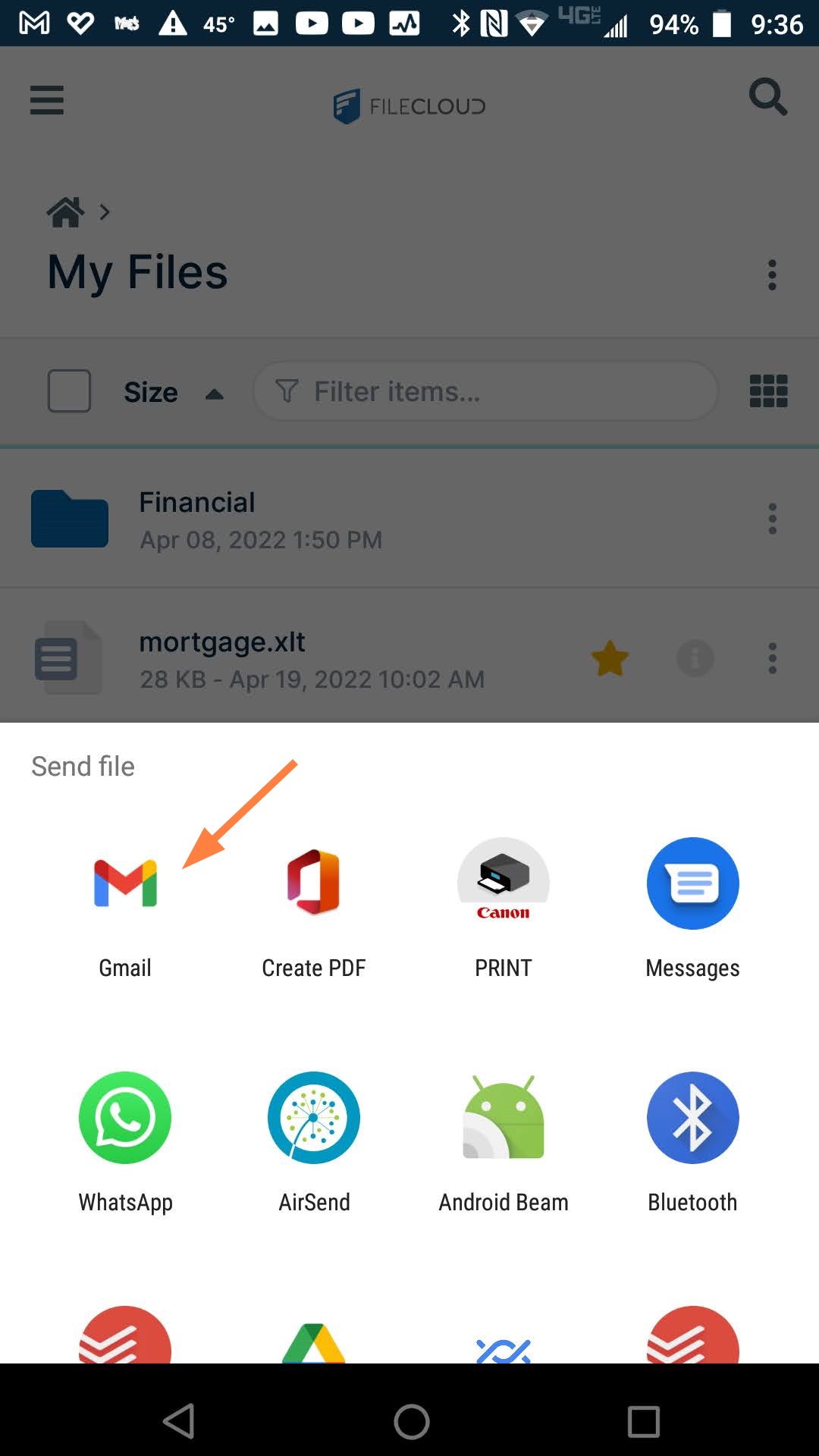The width and height of the screenshot is (819, 1456).
Task: Transfer the file over Bluetooth
Action: tap(692, 1117)
